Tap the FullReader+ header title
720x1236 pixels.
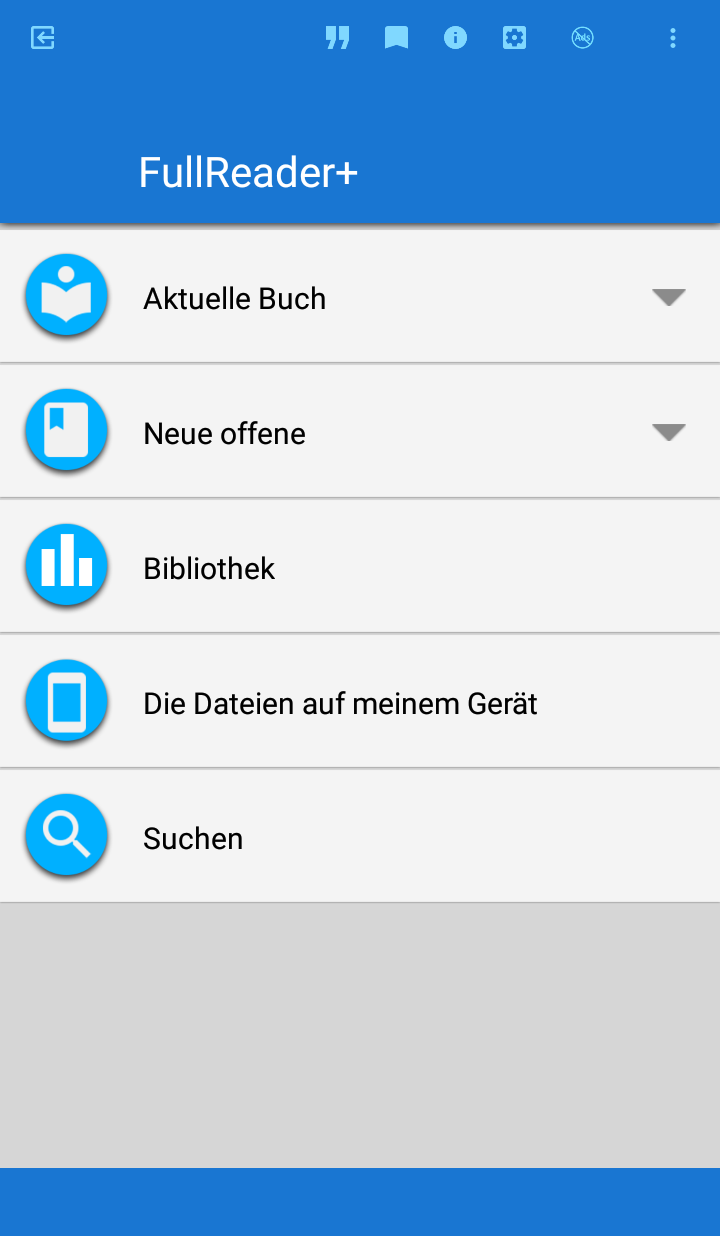(x=248, y=172)
